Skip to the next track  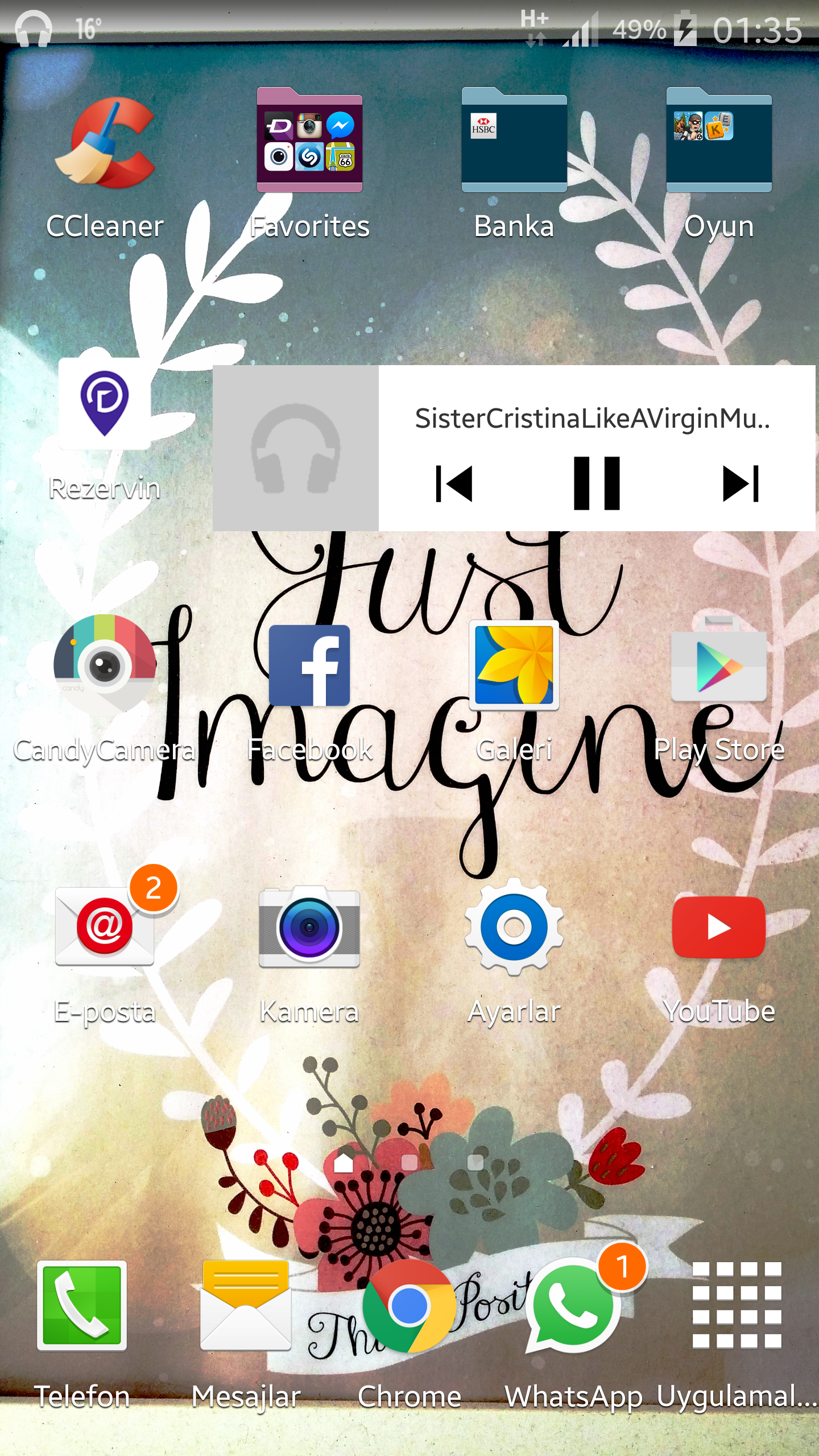tap(741, 483)
